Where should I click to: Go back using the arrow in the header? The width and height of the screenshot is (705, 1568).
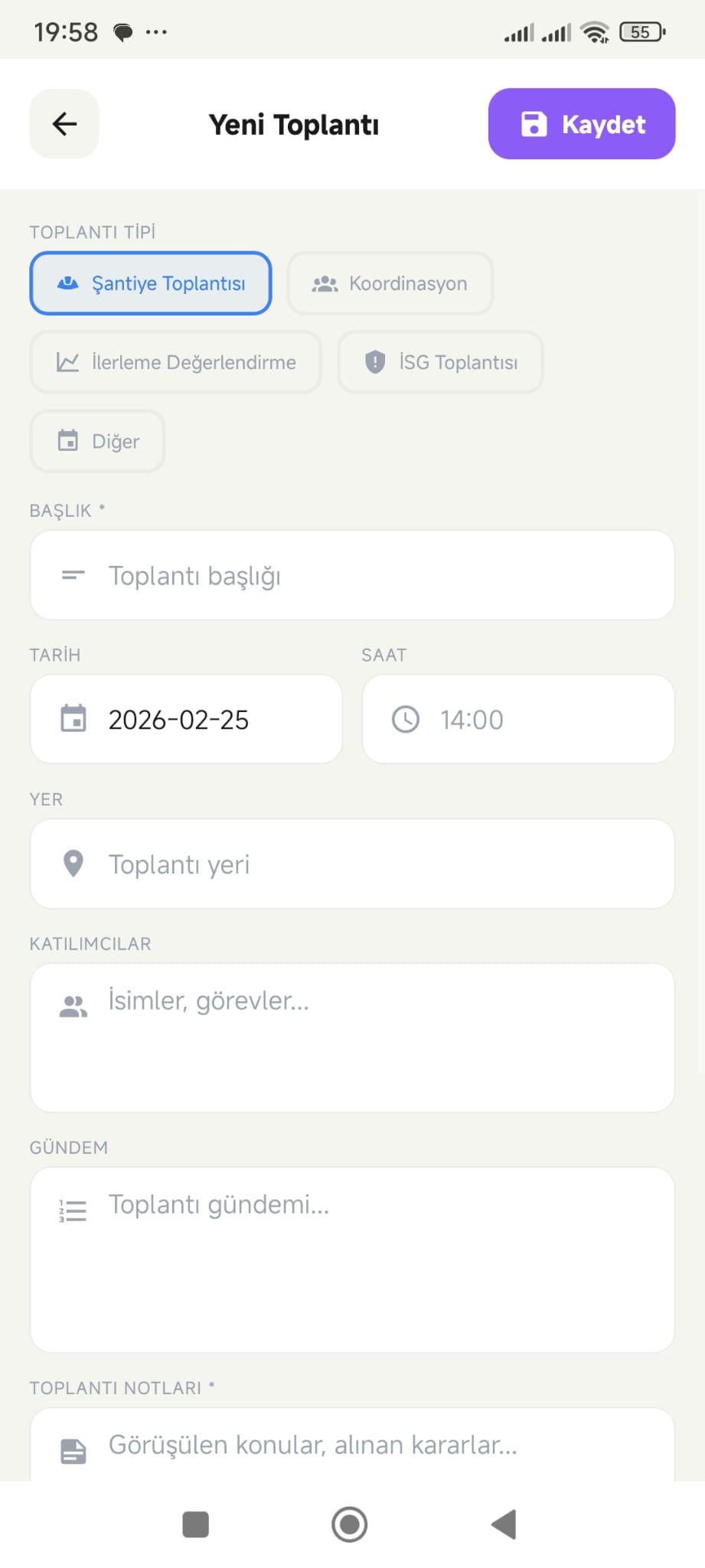click(64, 123)
